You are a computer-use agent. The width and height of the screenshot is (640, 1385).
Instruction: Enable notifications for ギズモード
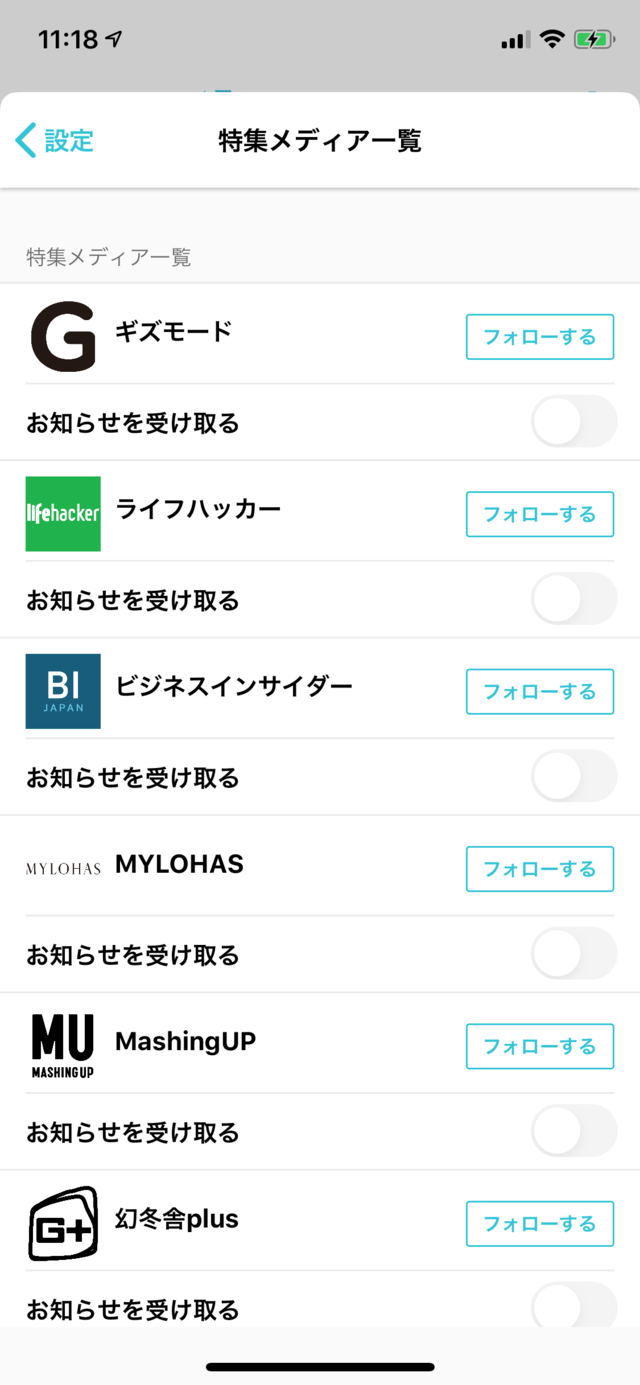(574, 422)
